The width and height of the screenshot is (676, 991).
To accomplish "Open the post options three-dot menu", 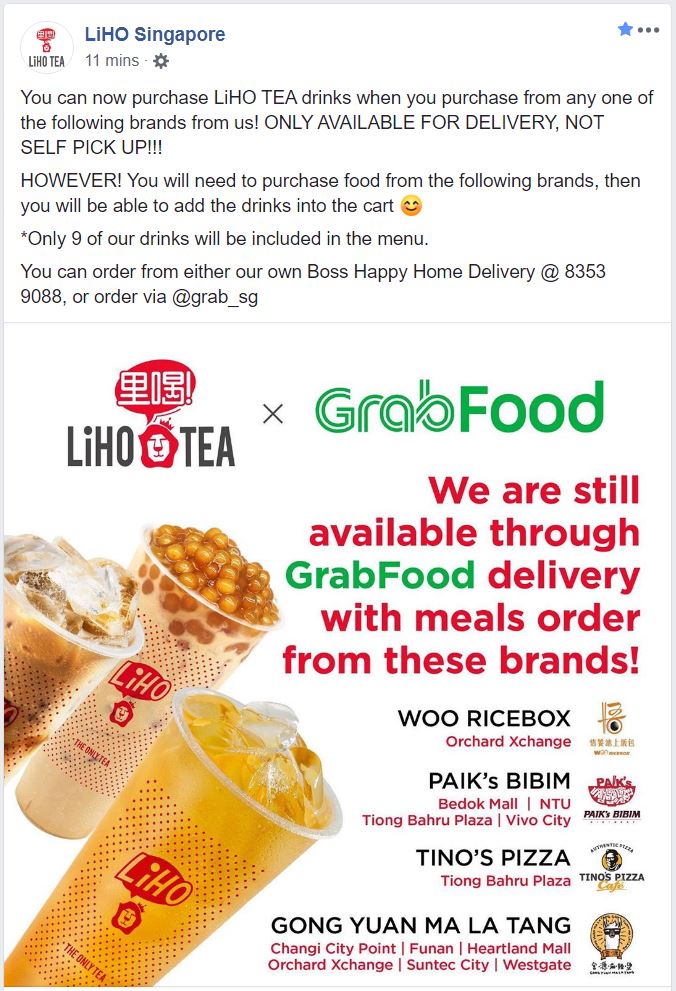I will (x=648, y=30).
